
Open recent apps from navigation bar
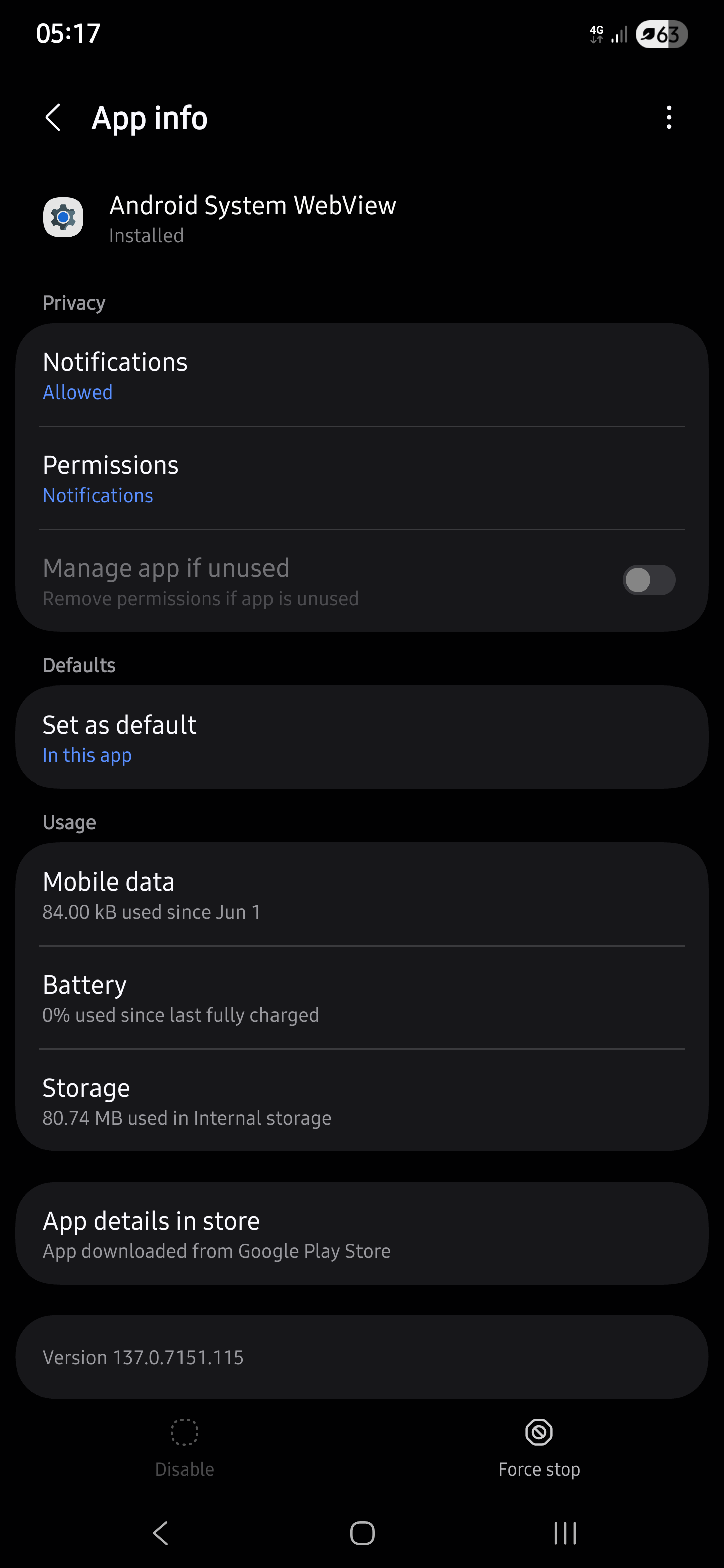(565, 1533)
